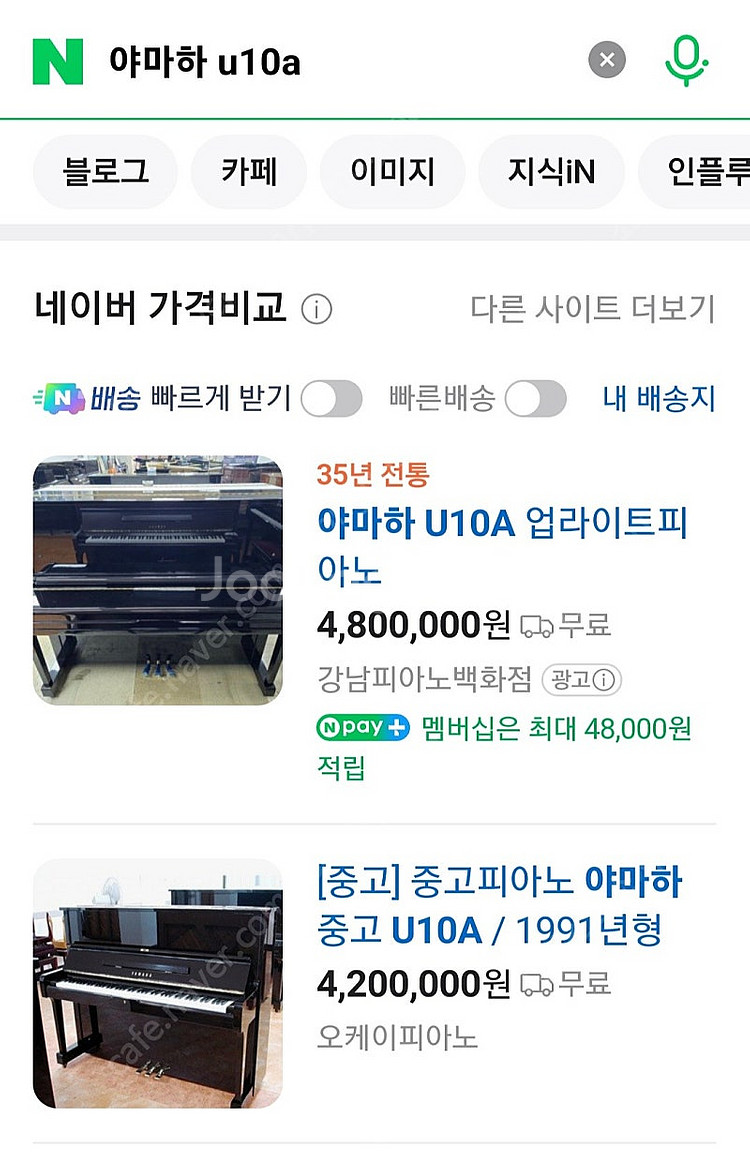The image size is (750, 1169).
Task: Toggle N배송 빠르게 받기 switch
Action: click(331, 399)
